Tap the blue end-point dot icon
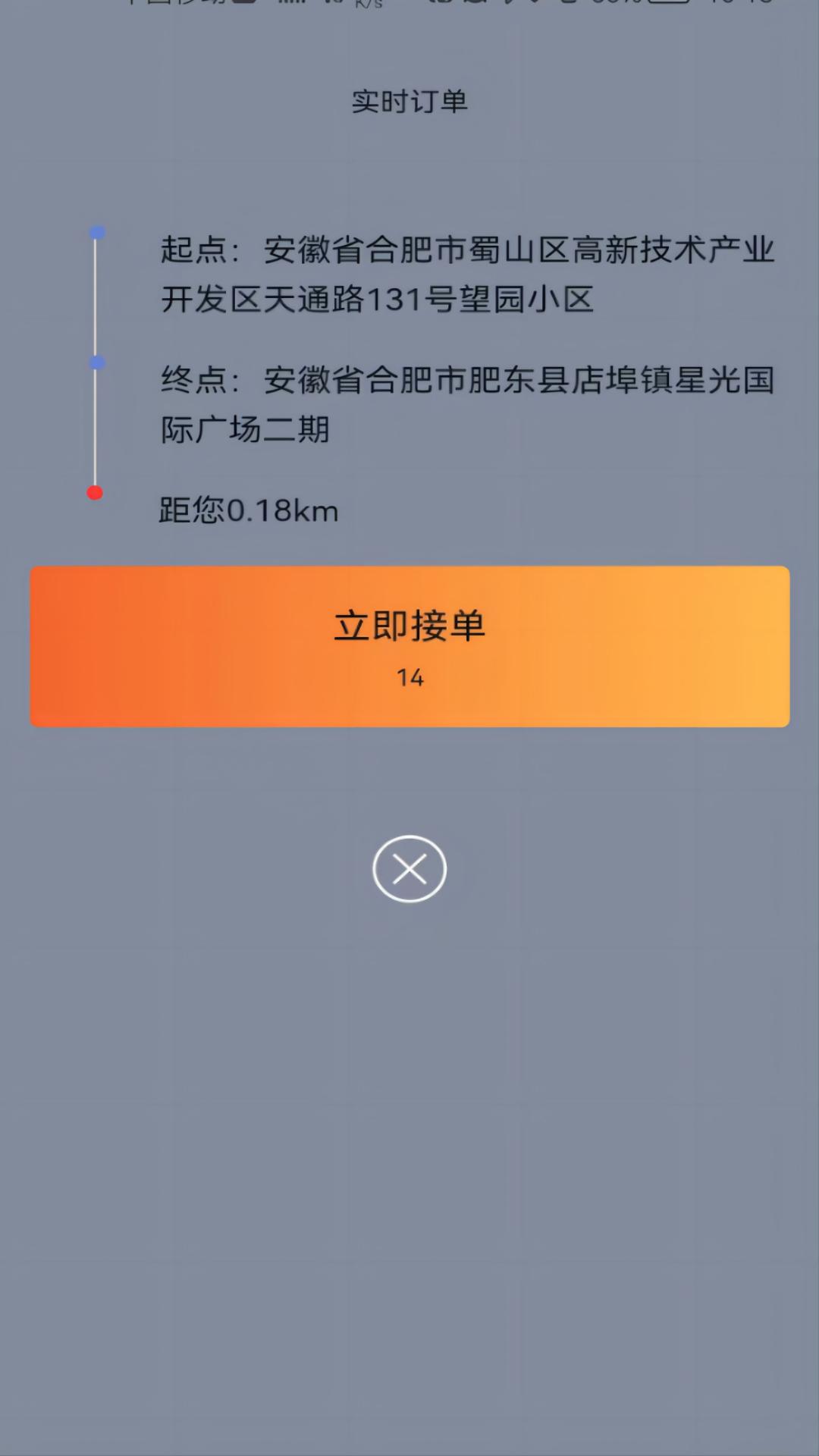Screen dimensions: 819x1456 96,362
